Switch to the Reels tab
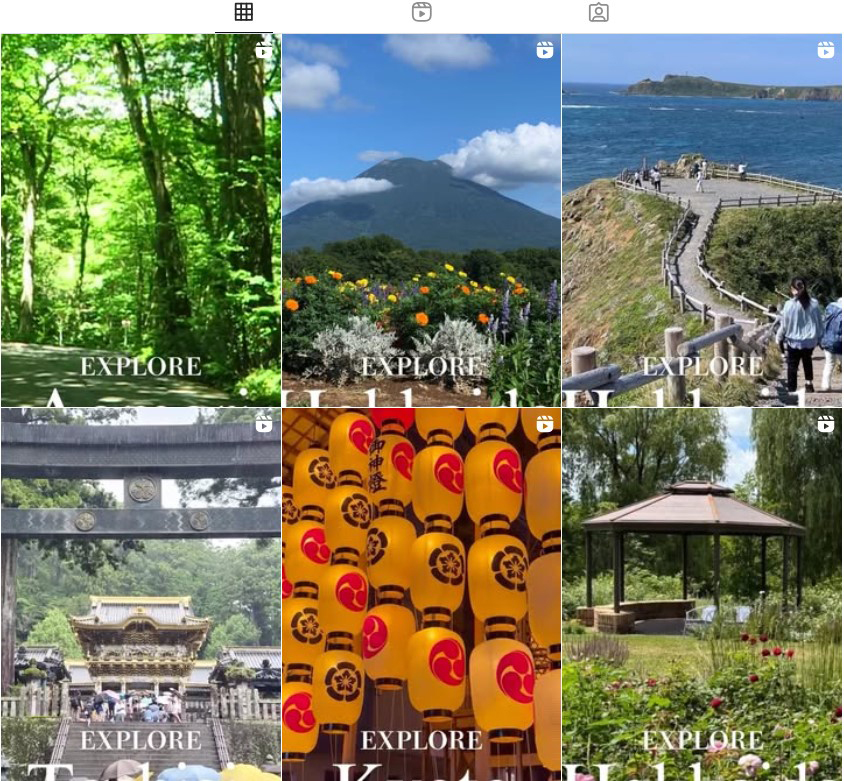 [422, 13]
